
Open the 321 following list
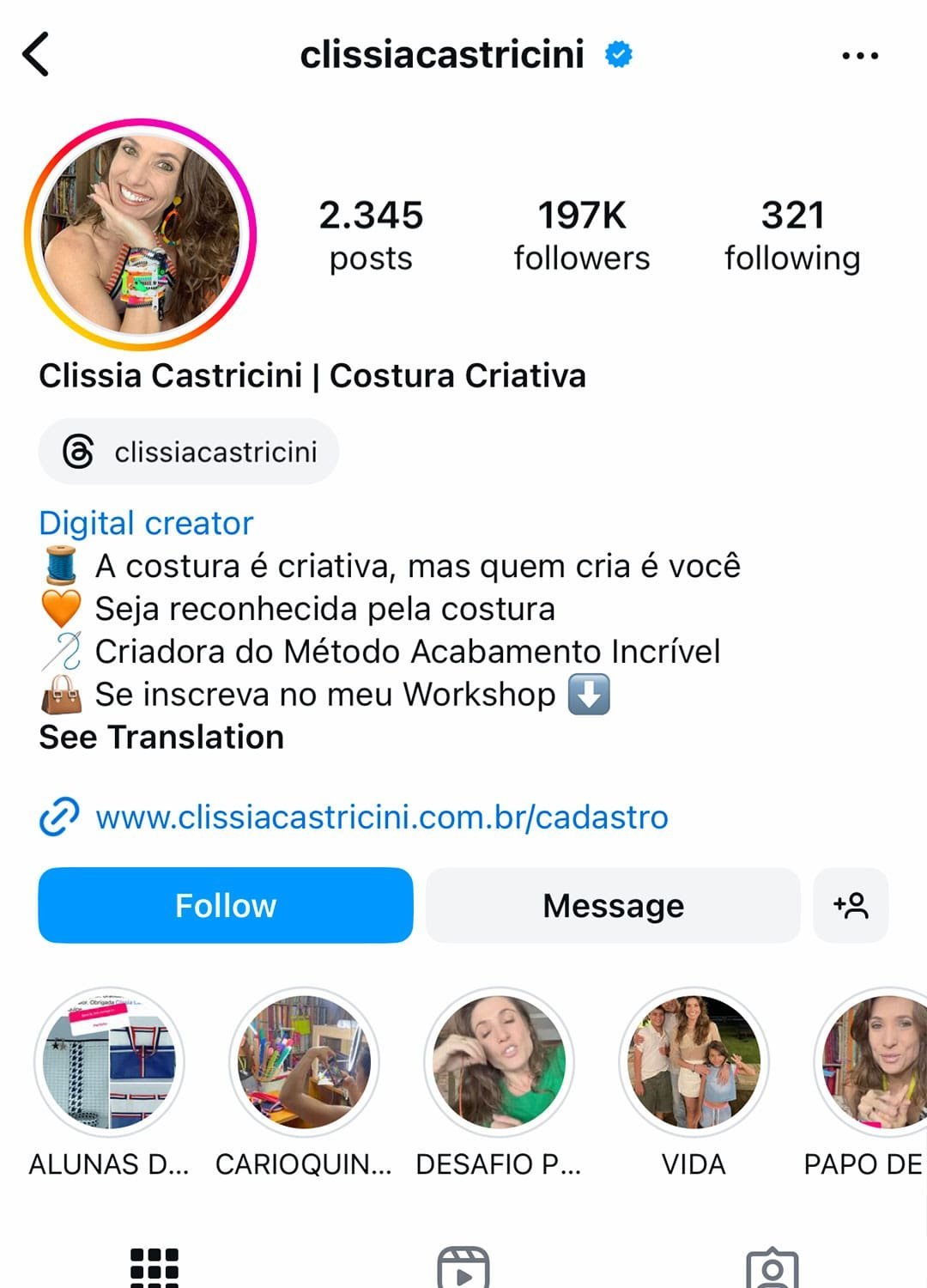pyautogui.click(x=791, y=234)
